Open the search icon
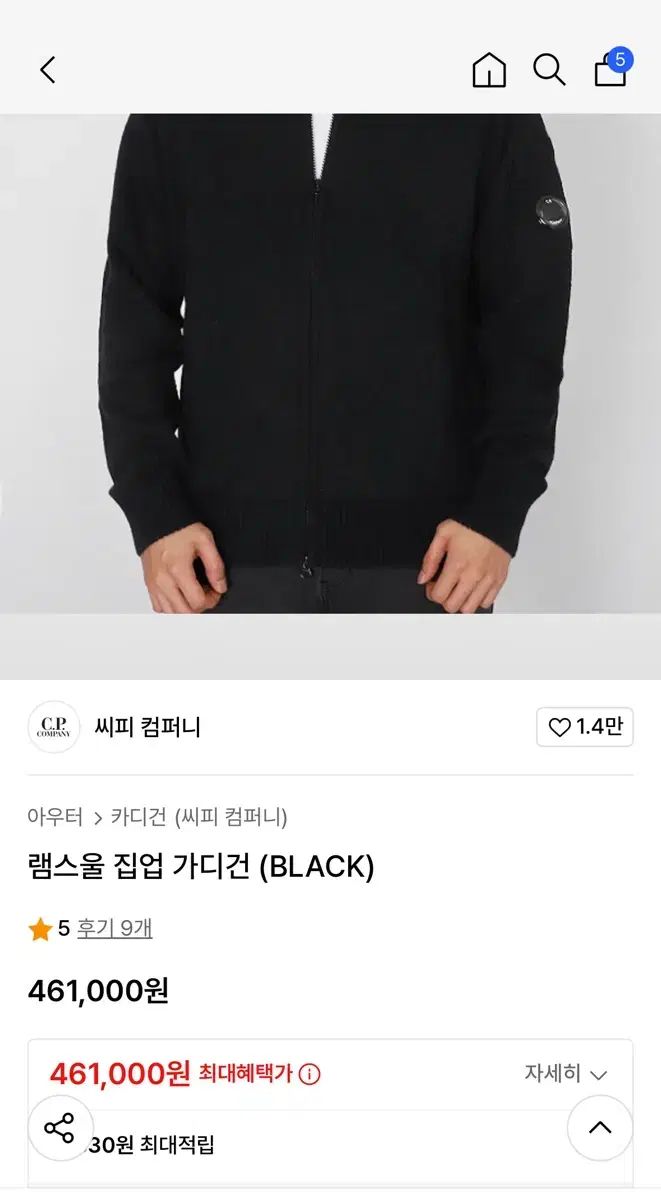661x1200 pixels. (x=549, y=70)
